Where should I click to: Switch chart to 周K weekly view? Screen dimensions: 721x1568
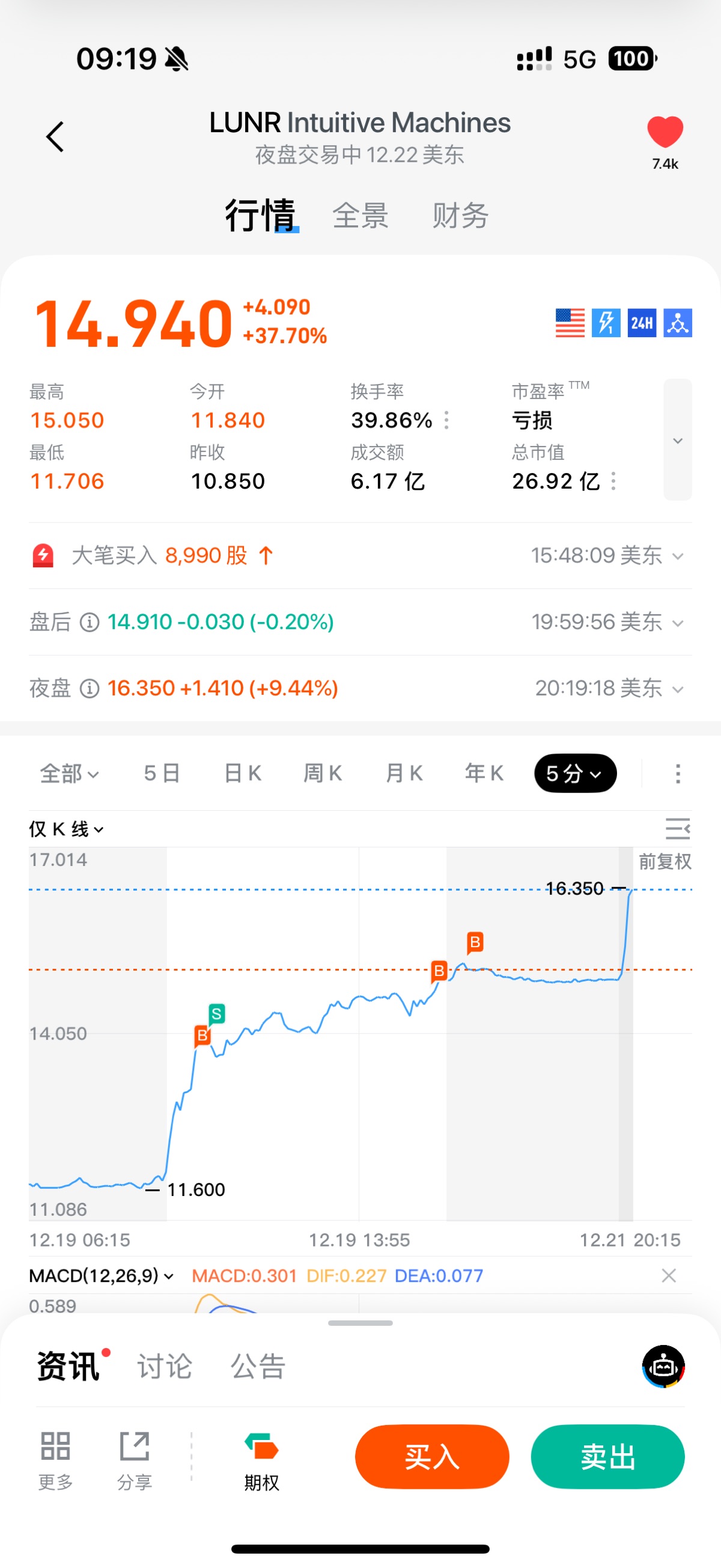tap(323, 773)
